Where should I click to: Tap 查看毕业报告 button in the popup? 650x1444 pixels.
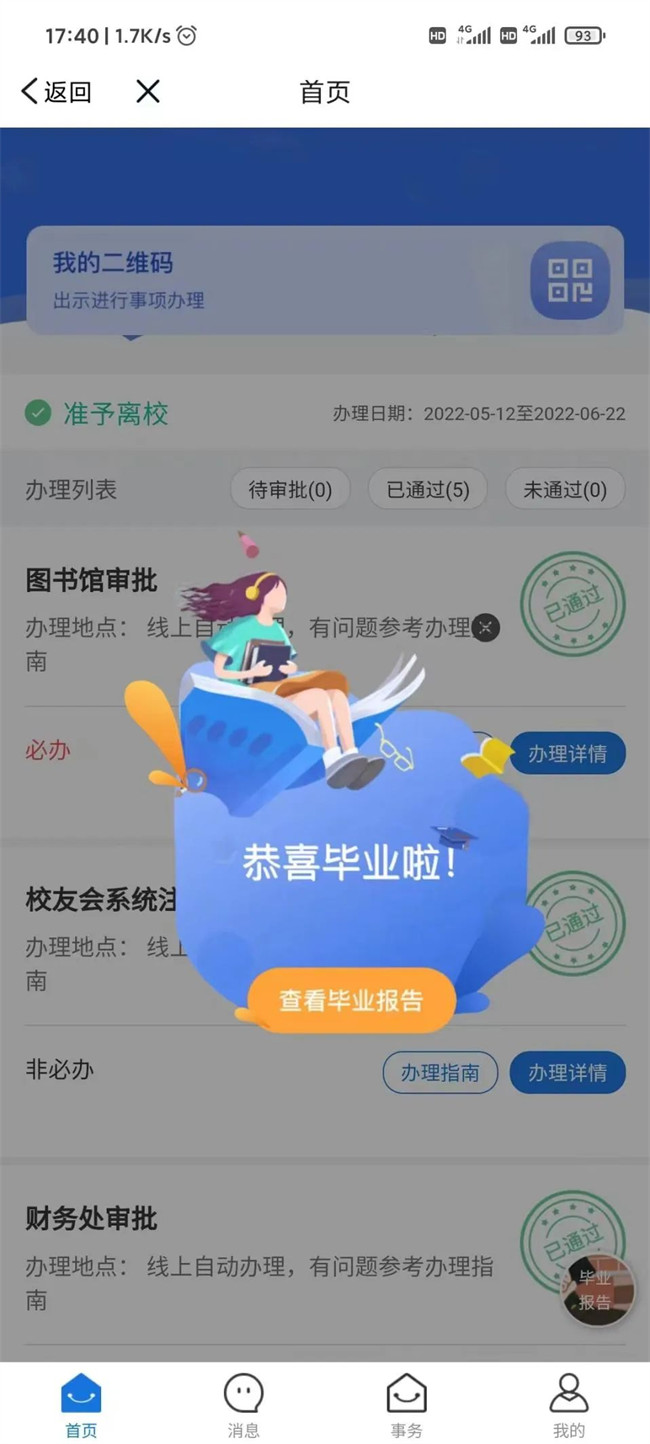pyautogui.click(x=351, y=1000)
